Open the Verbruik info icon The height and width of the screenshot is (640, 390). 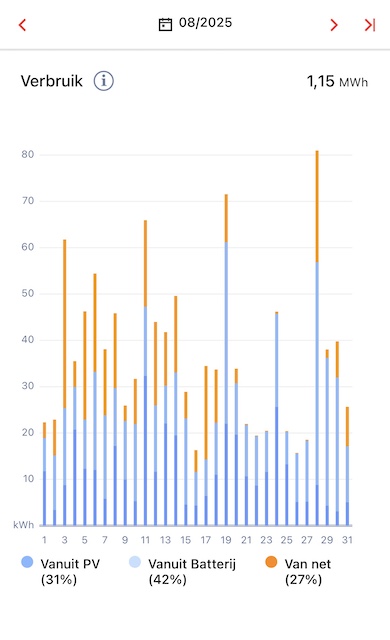point(104,81)
